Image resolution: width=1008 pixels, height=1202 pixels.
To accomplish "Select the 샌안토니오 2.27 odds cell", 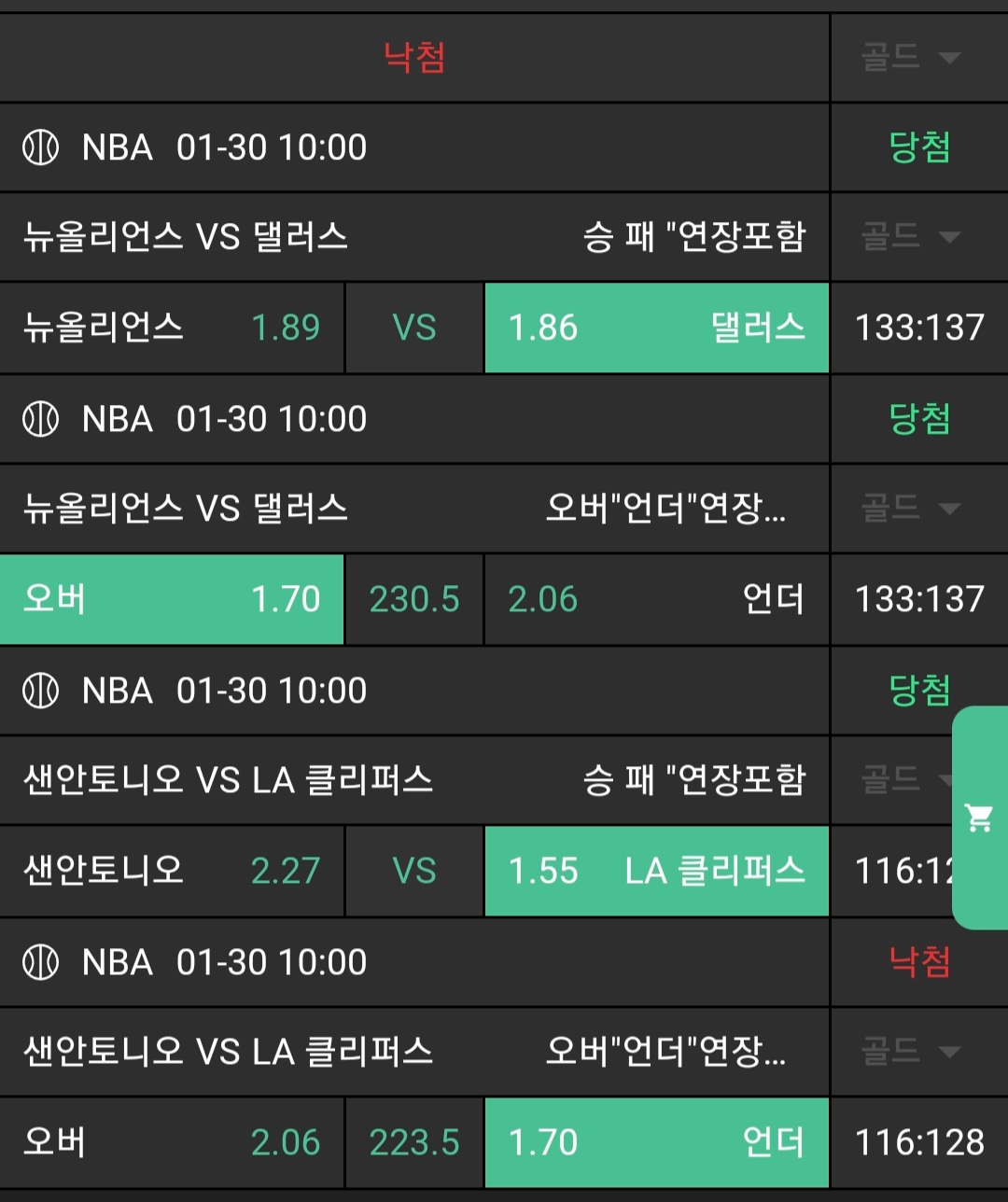I will pyautogui.click(x=172, y=871).
